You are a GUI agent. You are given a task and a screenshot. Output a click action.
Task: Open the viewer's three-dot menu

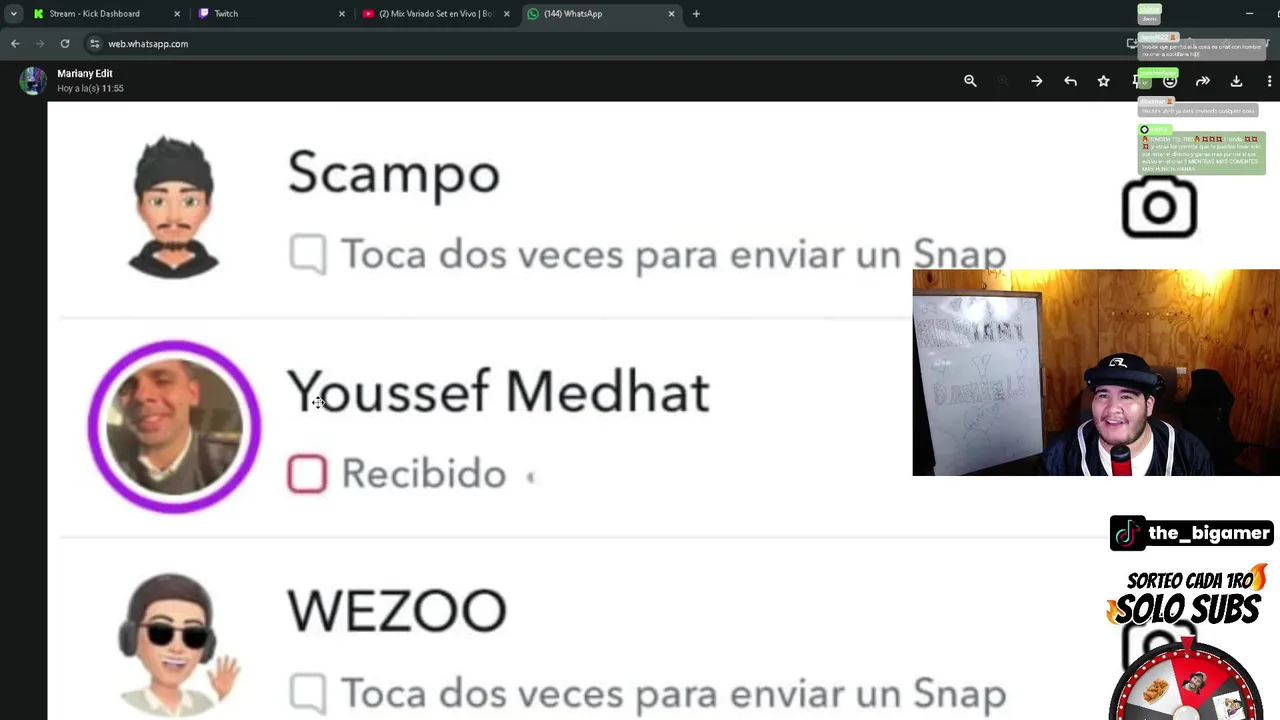(x=1269, y=81)
